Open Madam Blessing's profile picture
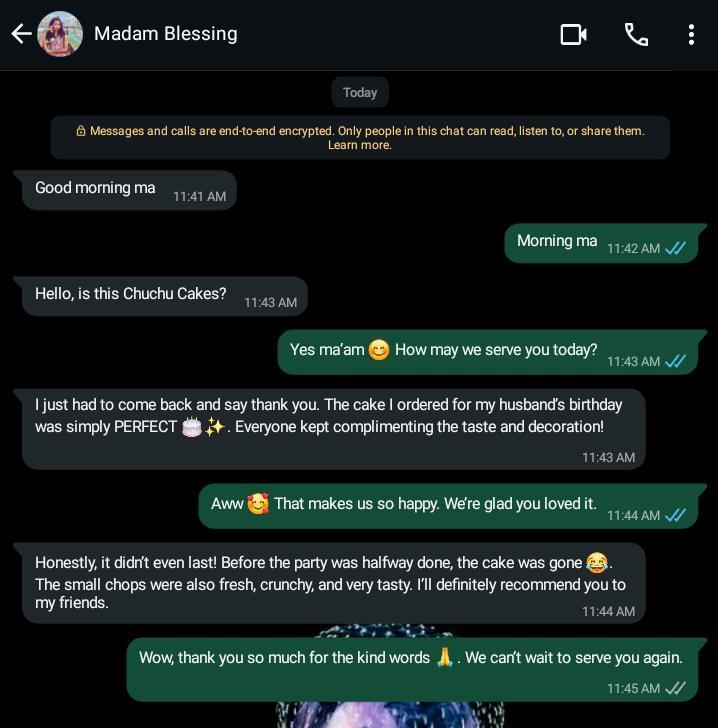Viewport: 718px width, 728px height. (60, 34)
